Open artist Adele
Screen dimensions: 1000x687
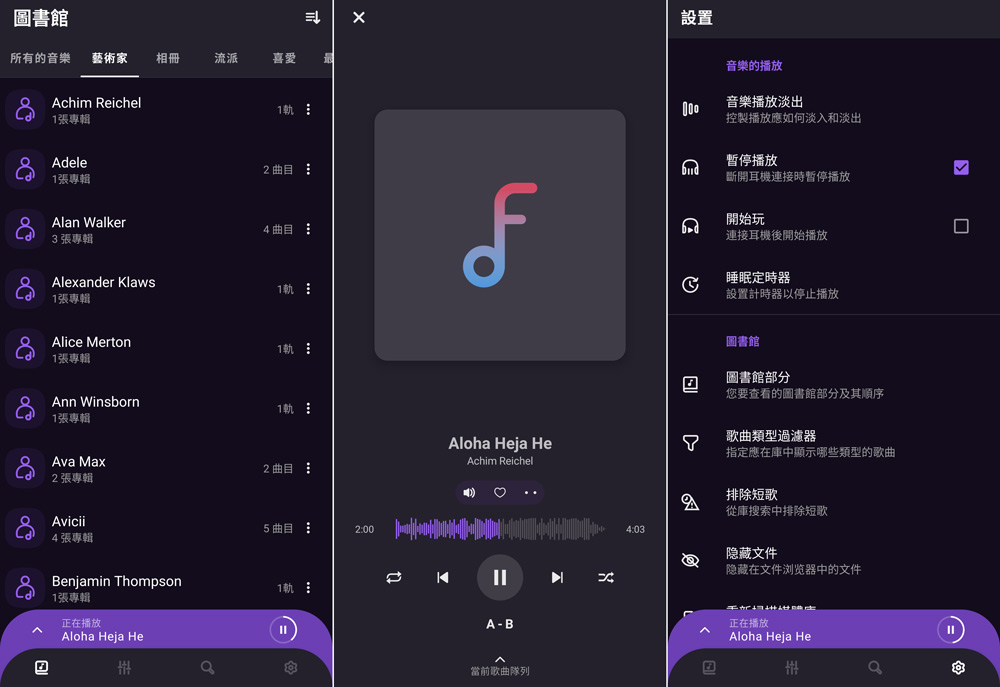coord(70,169)
